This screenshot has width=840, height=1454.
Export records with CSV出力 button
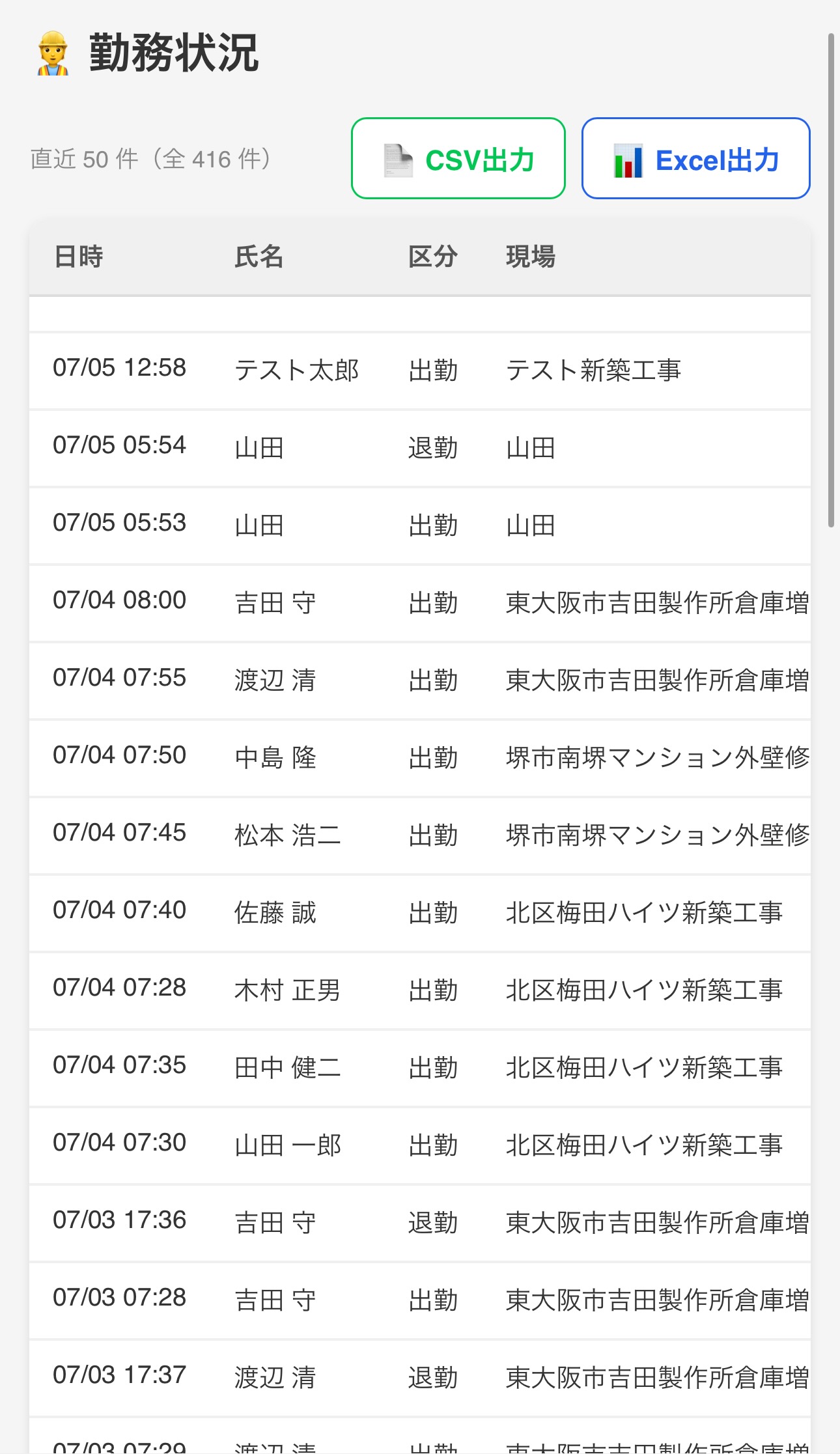(458, 158)
